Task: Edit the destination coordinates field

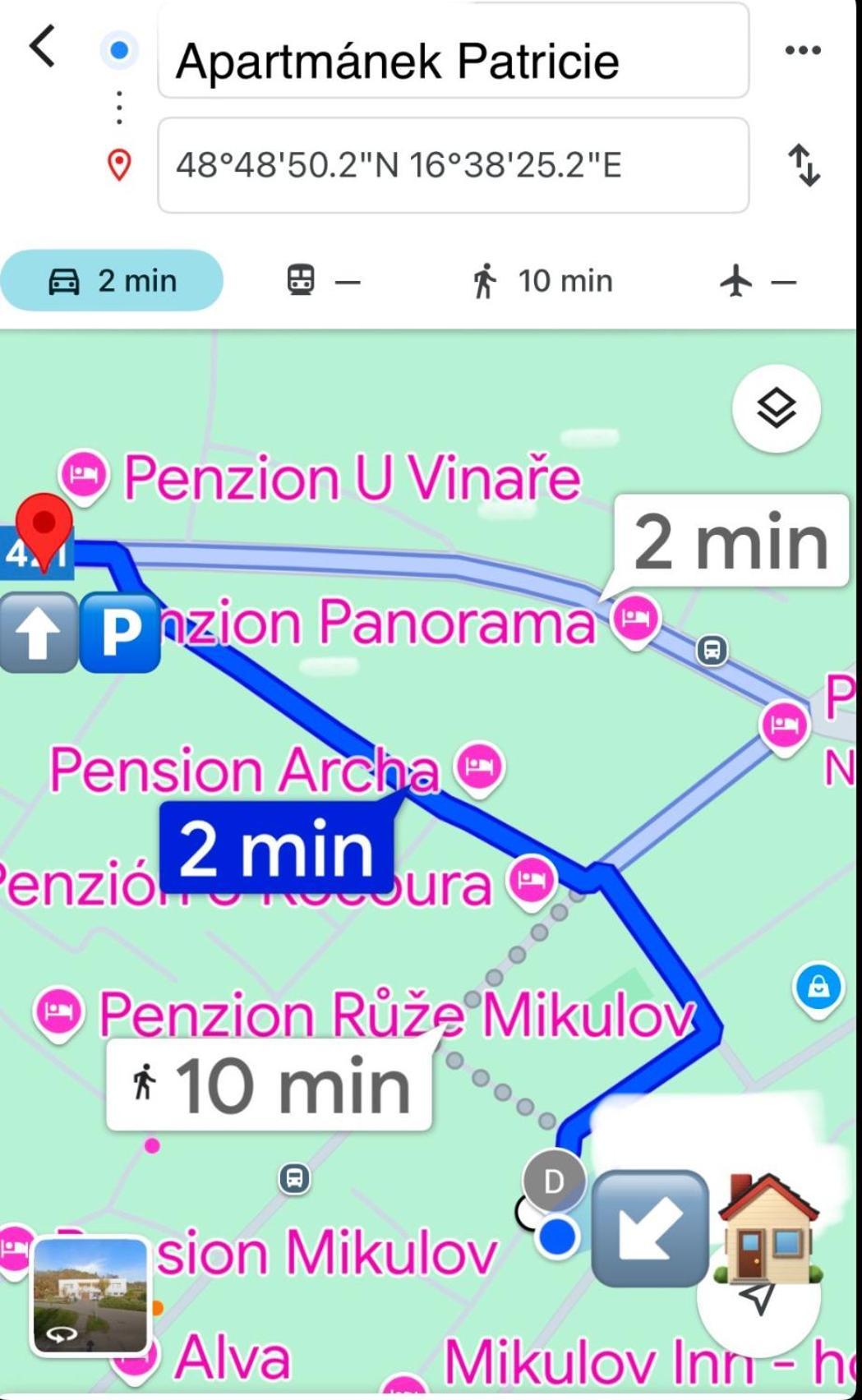Action: [x=452, y=165]
